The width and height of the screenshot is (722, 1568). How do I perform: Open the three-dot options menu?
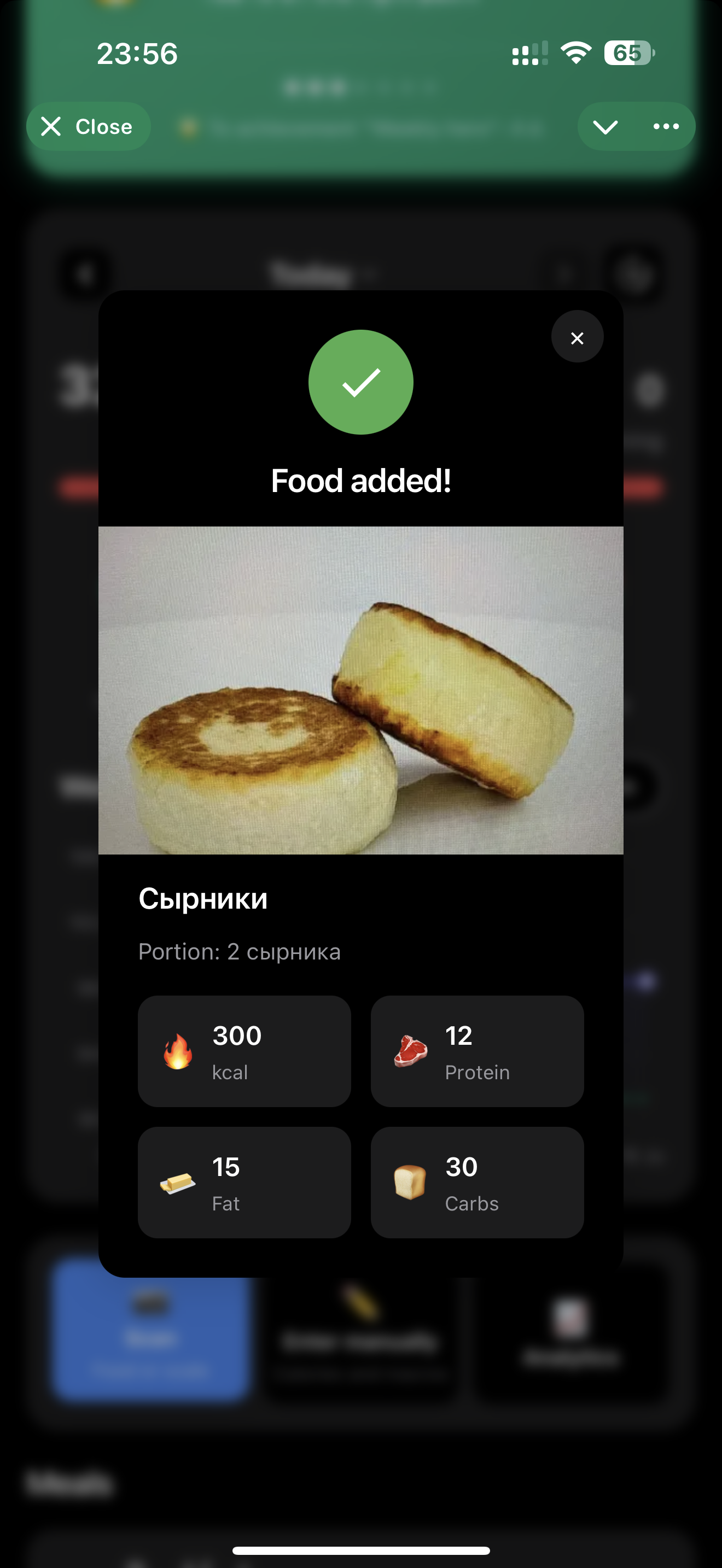click(666, 126)
